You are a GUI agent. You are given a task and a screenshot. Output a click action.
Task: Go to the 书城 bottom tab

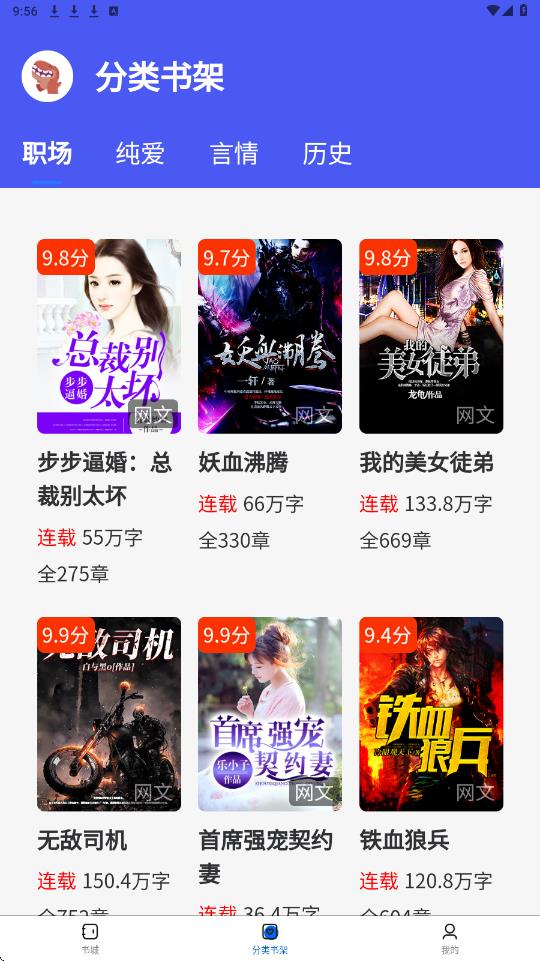point(90,938)
